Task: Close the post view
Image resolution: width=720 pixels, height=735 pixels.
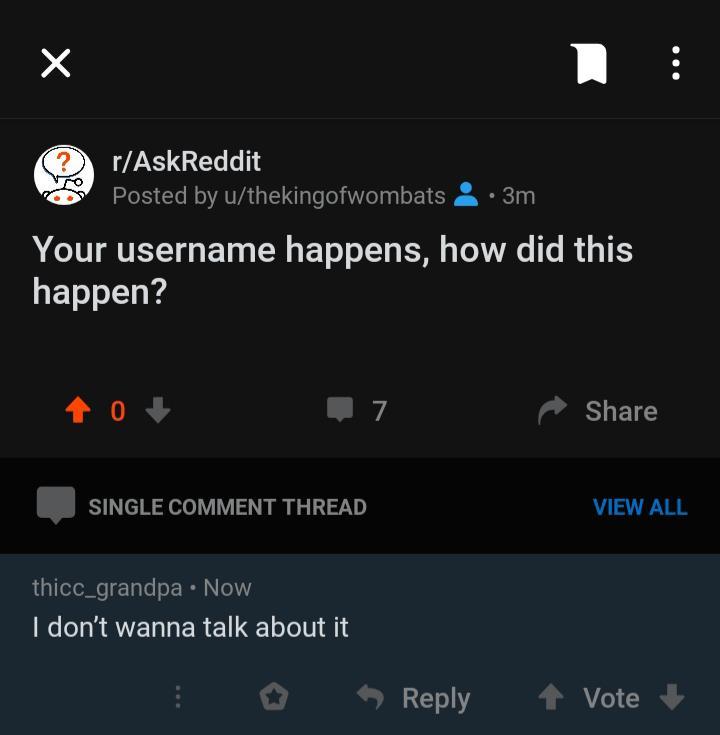Action: (x=56, y=64)
